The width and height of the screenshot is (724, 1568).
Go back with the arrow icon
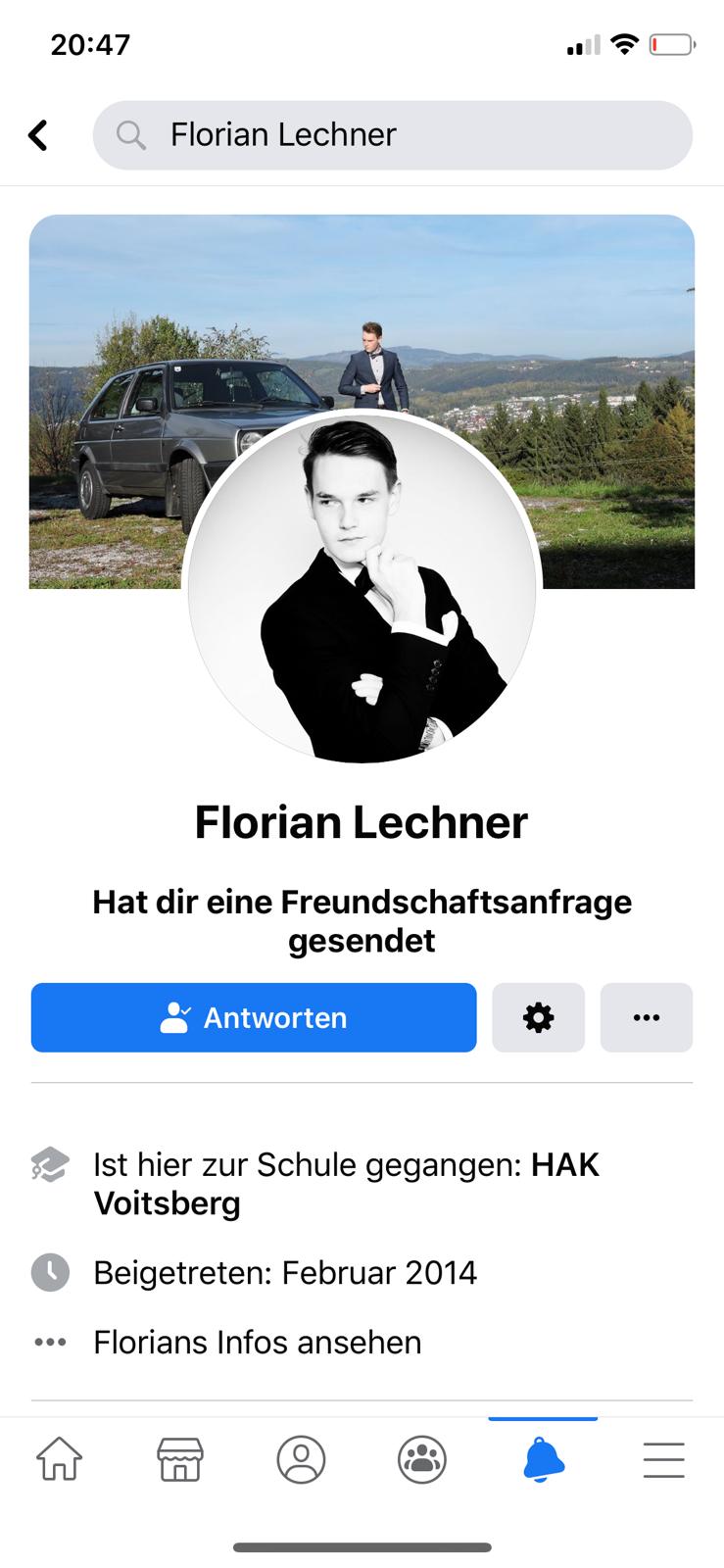(x=38, y=135)
